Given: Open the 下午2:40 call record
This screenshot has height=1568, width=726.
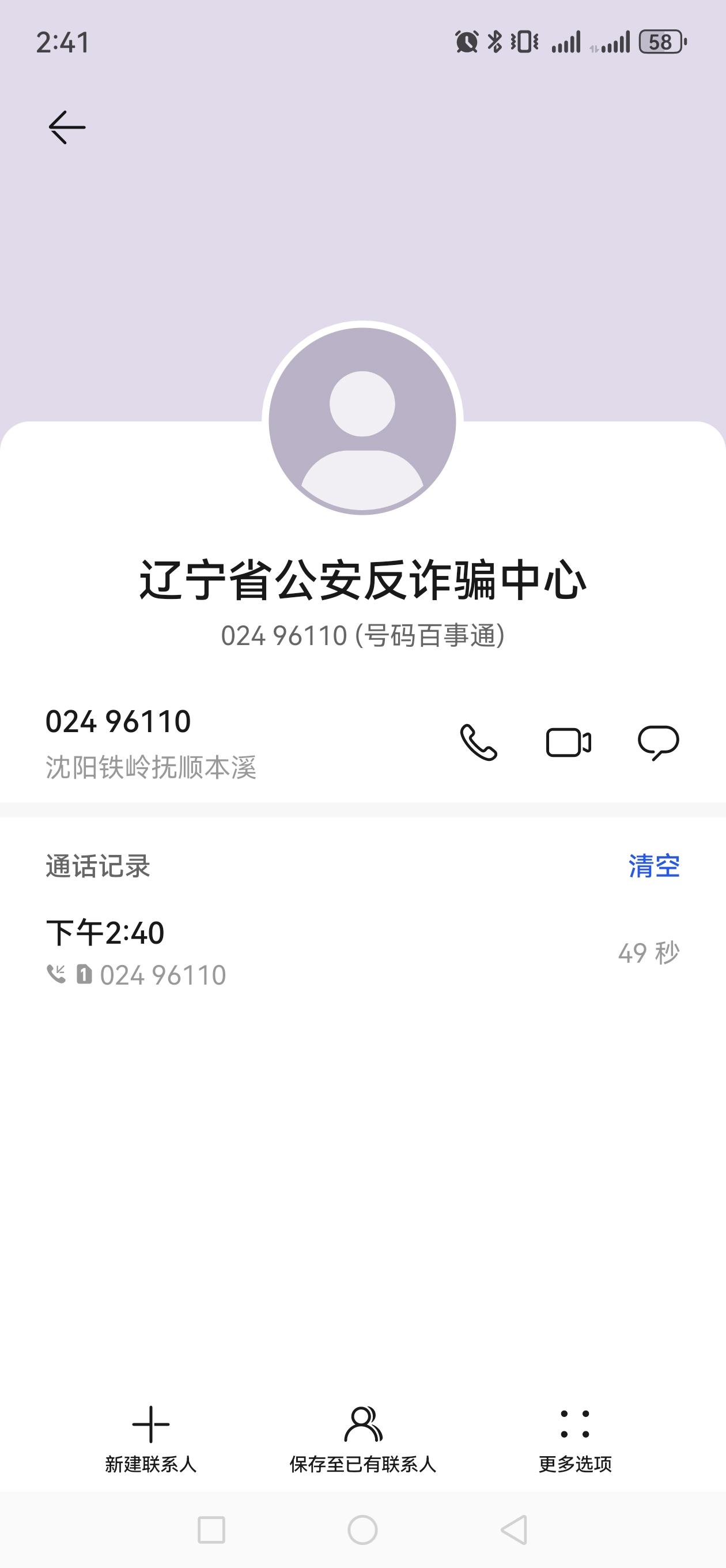Looking at the screenshot, I should (x=362, y=953).
